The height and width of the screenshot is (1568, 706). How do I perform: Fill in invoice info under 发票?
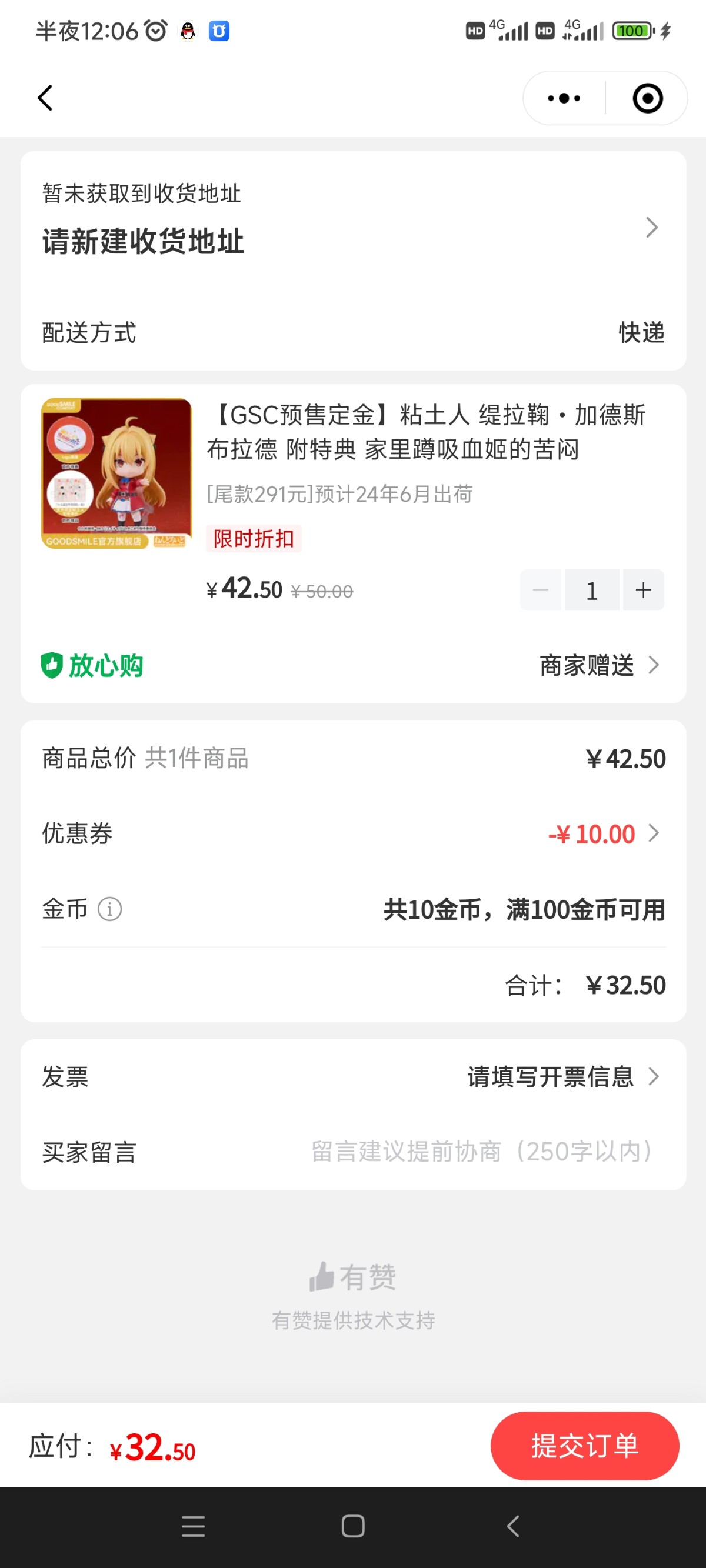563,1077
